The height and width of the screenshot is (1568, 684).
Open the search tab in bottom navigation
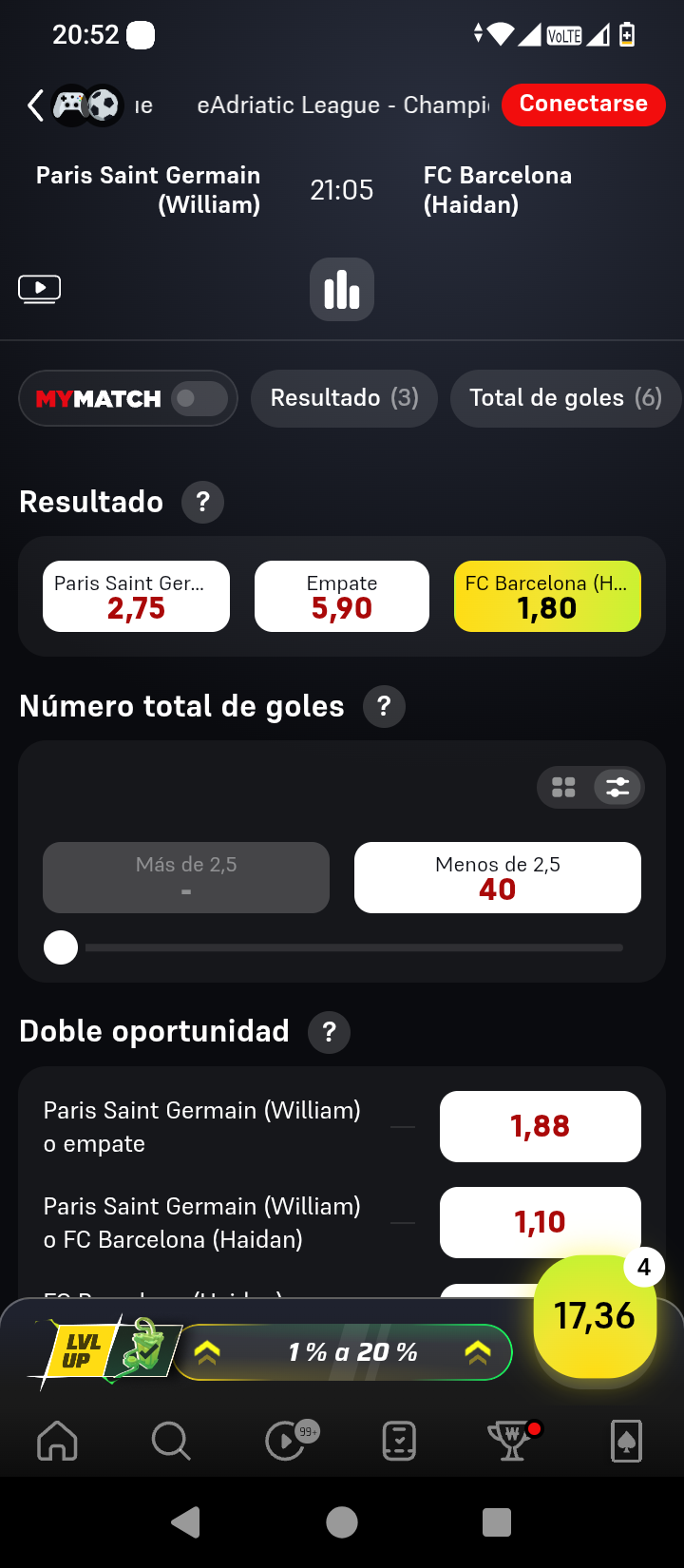(171, 1441)
